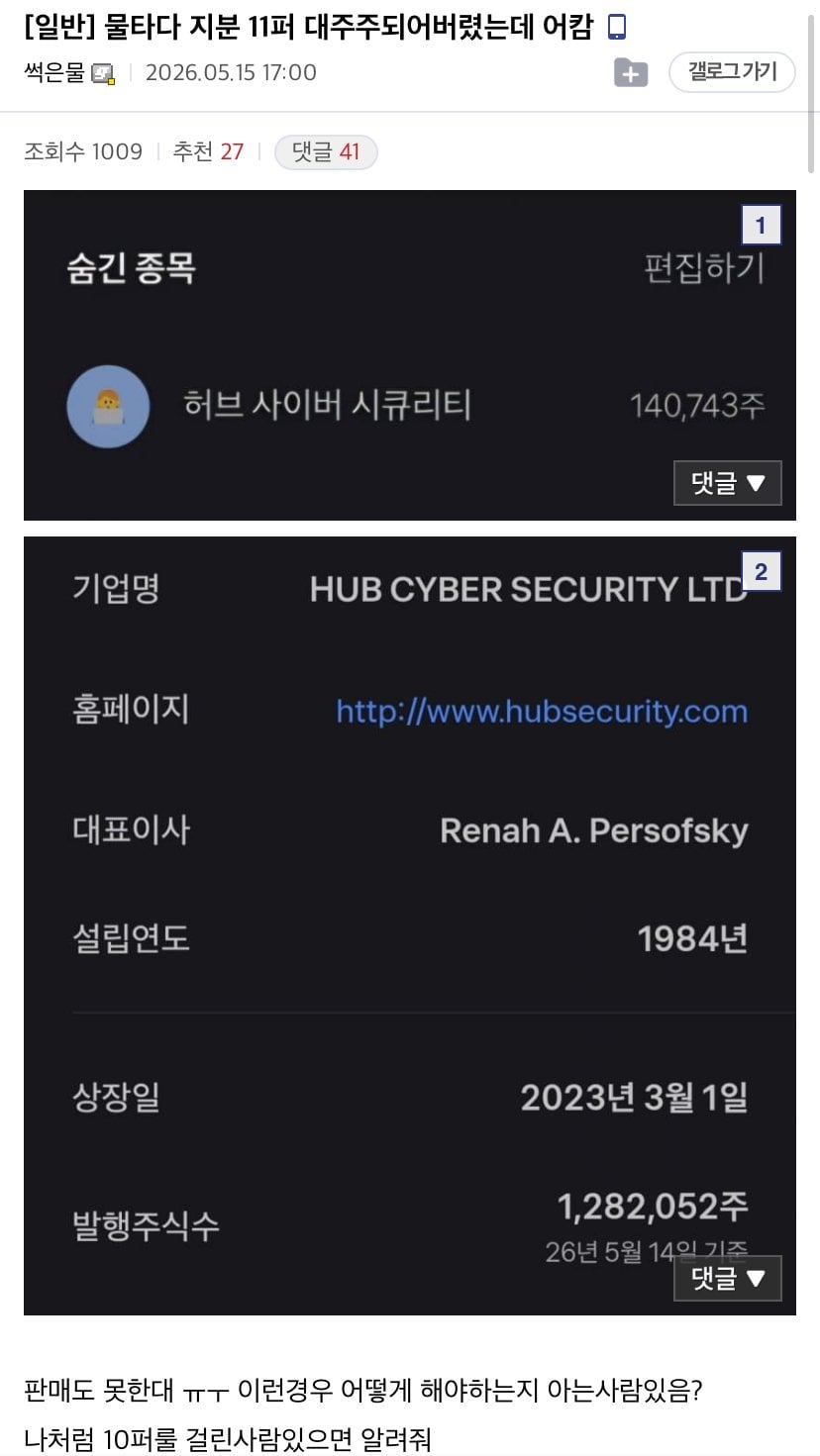The width and height of the screenshot is (820, 1456).
Task: Expand 댓글 dropdown on the 기업명 info image
Action: 728,1278
